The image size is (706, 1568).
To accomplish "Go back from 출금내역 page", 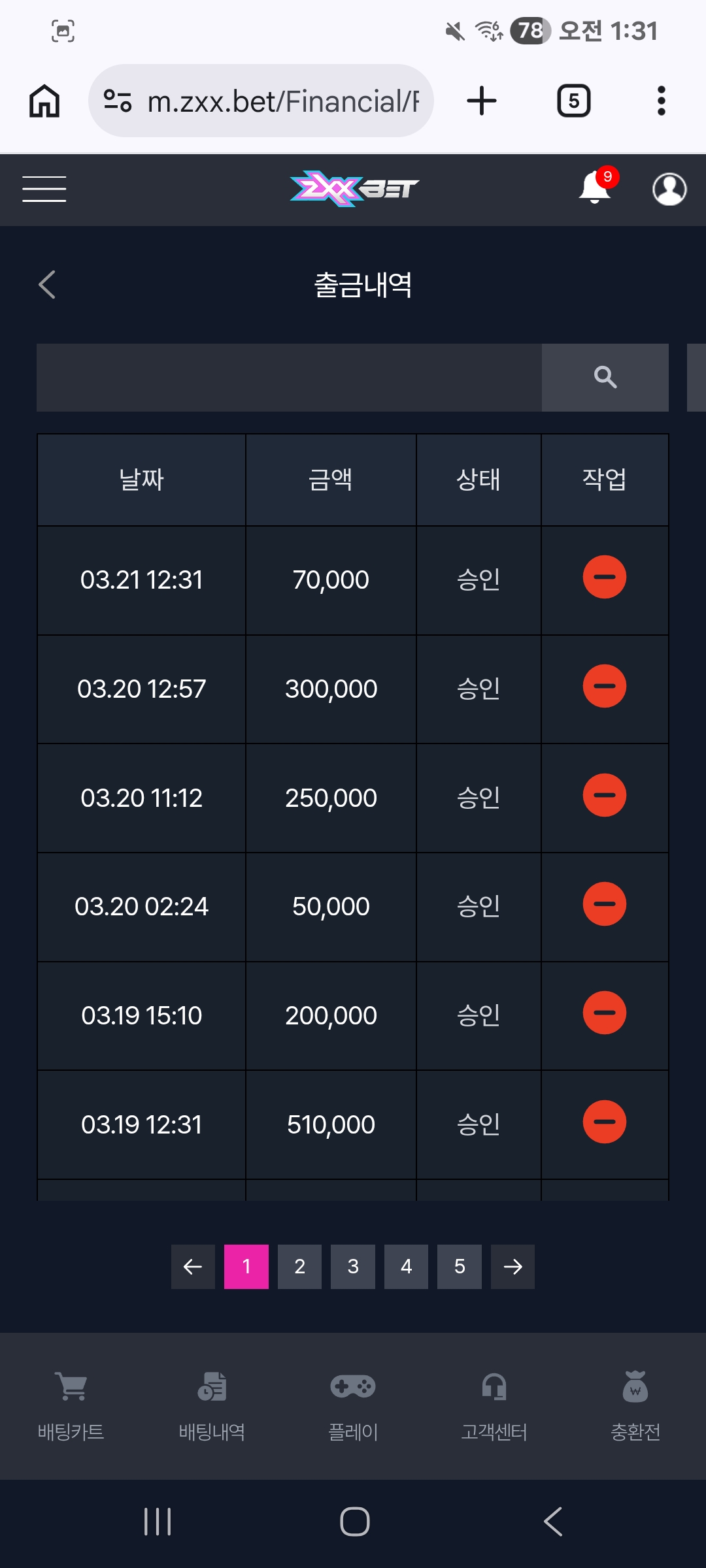I will [x=47, y=284].
